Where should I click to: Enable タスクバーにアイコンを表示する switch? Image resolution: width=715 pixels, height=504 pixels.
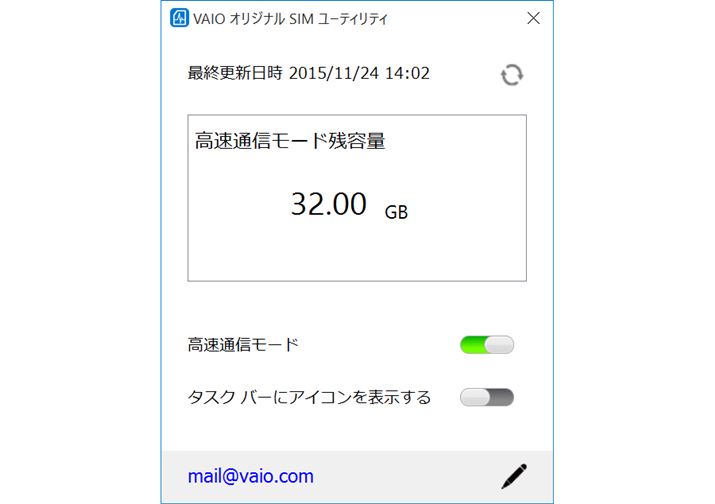[487, 397]
